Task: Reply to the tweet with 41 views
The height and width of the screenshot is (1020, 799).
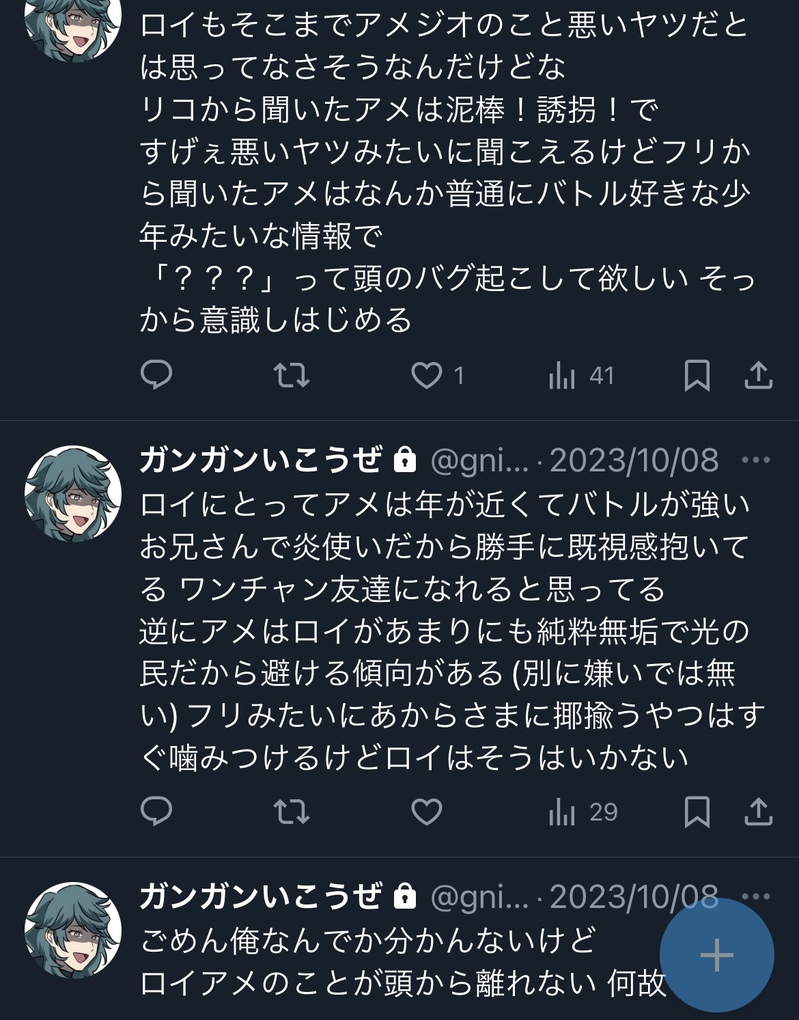Action: pyautogui.click(x=156, y=375)
